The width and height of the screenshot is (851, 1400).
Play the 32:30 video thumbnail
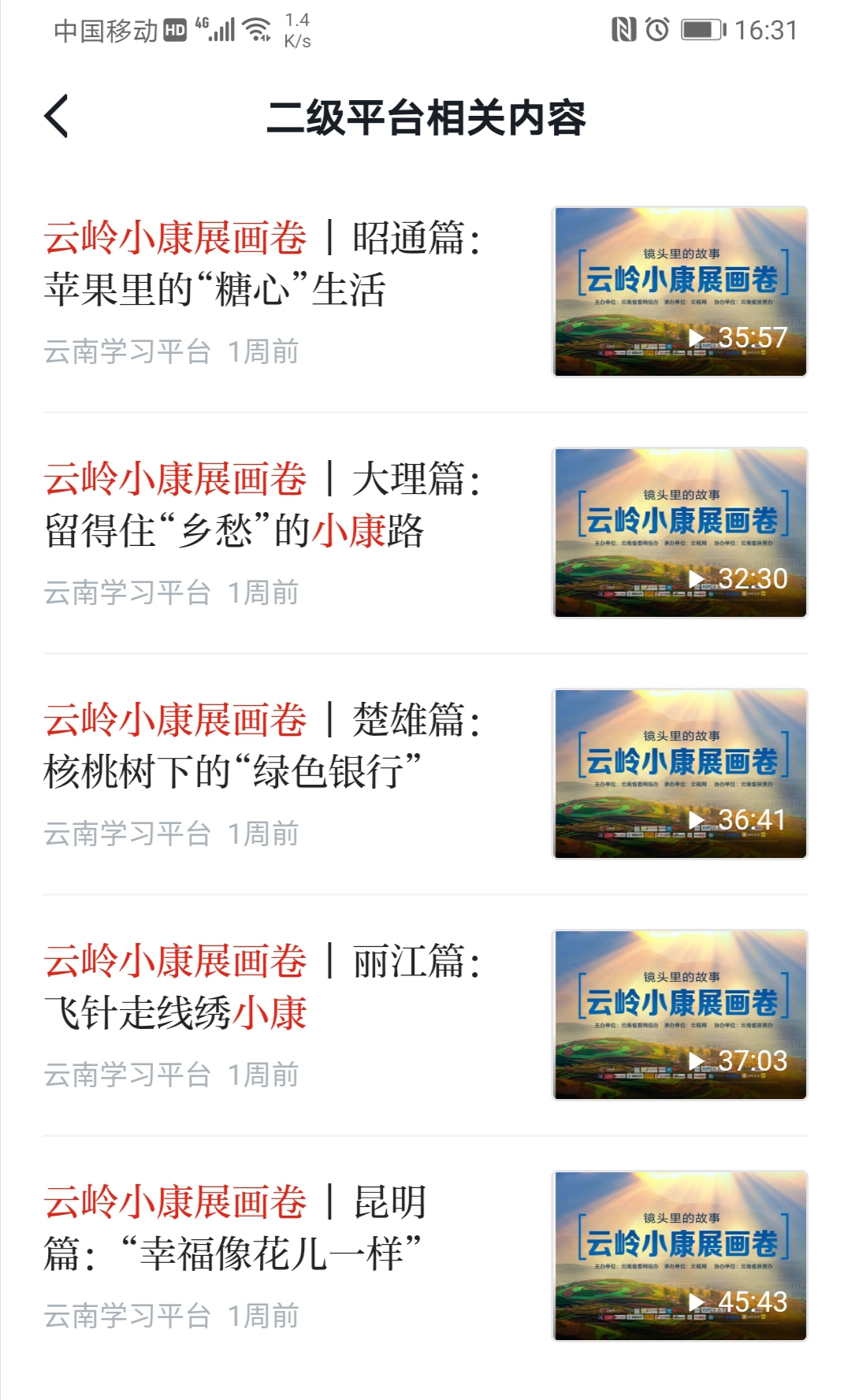(x=680, y=533)
